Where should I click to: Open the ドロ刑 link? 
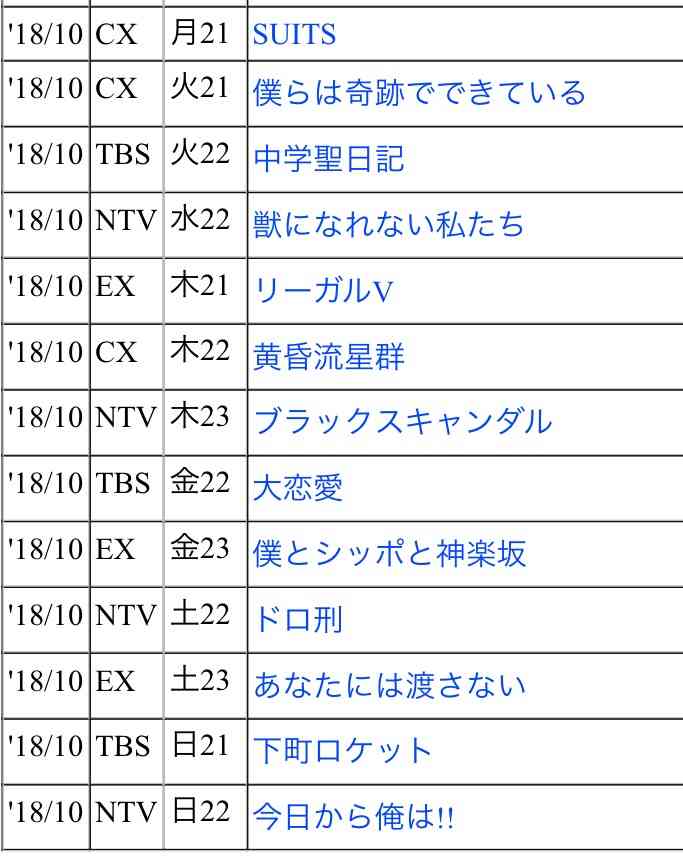tap(299, 619)
